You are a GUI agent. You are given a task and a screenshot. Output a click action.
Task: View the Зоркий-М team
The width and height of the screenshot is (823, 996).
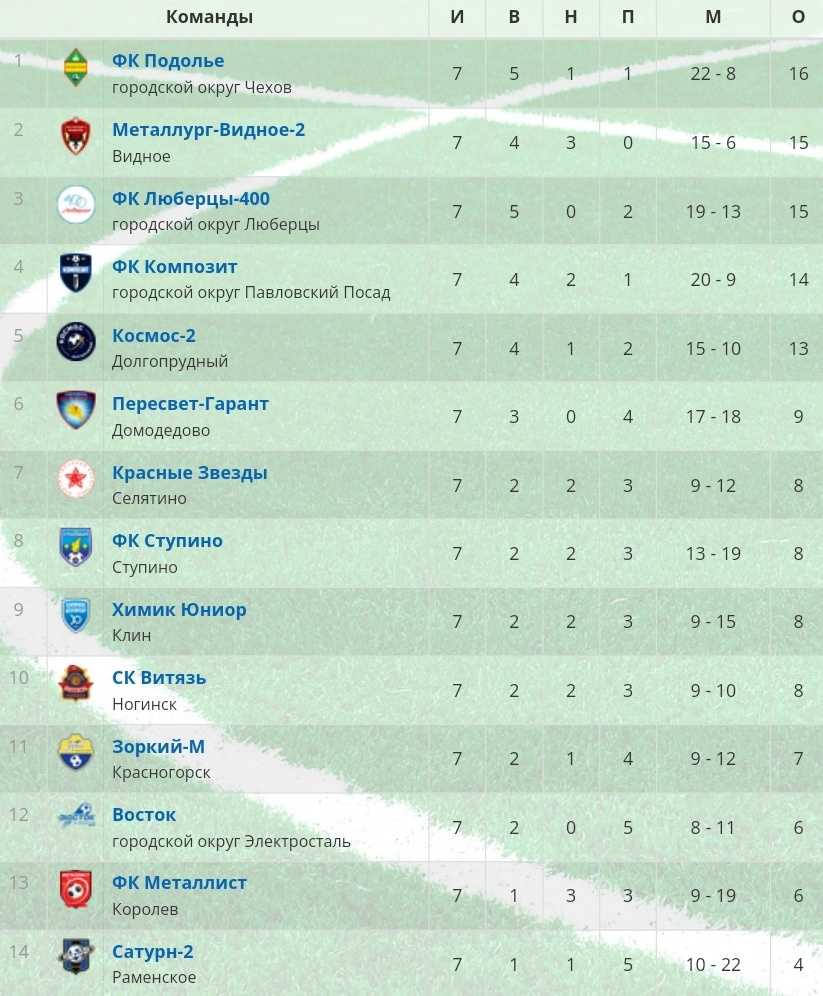(x=158, y=746)
